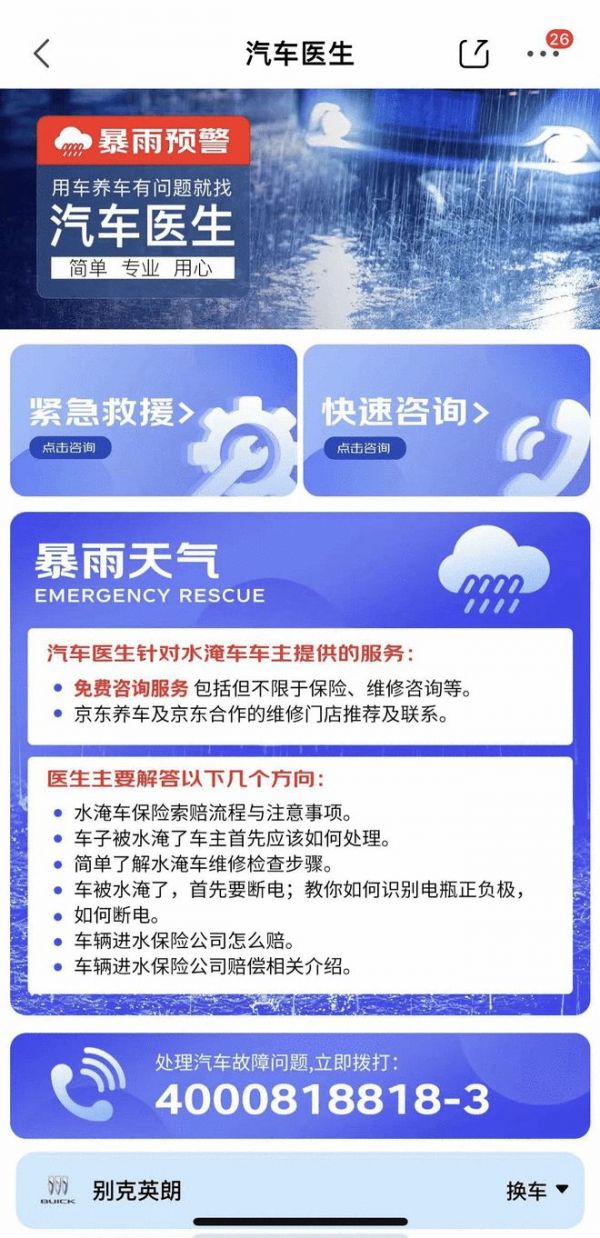
Task: Open the 暴雨预警 汽车医生 banner
Action: click(300, 208)
